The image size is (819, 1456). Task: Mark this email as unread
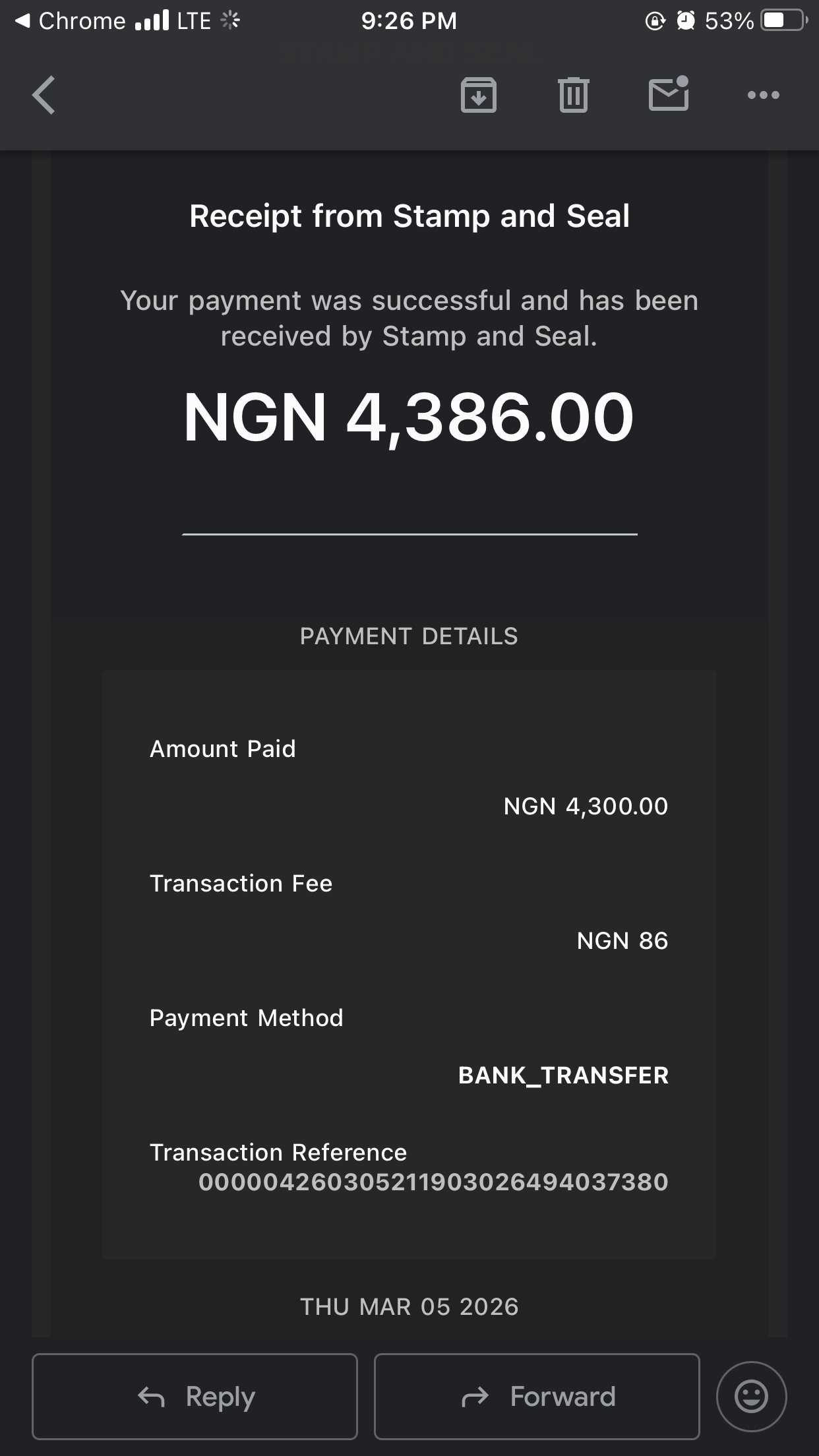(669, 94)
